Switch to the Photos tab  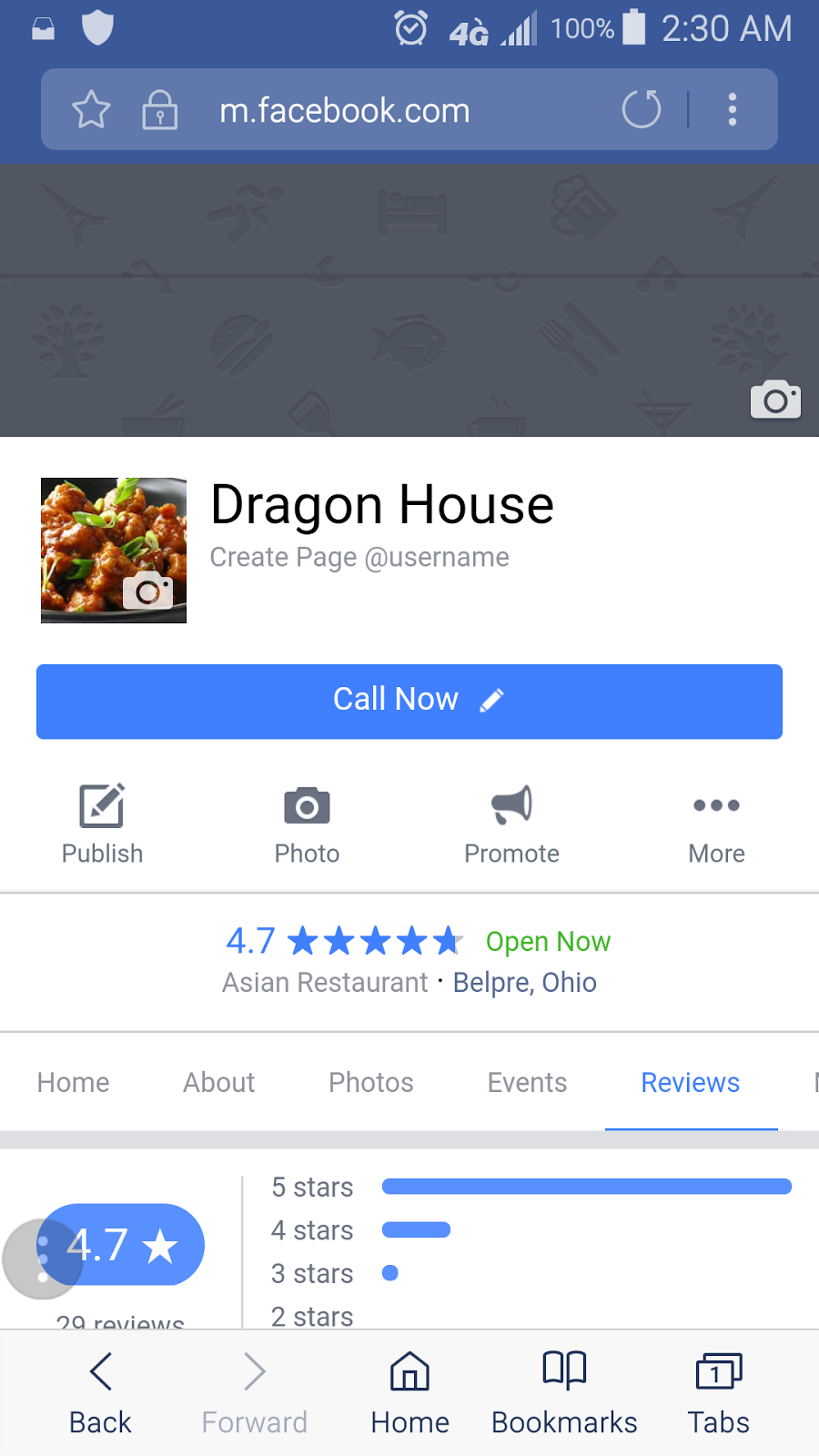click(370, 1082)
